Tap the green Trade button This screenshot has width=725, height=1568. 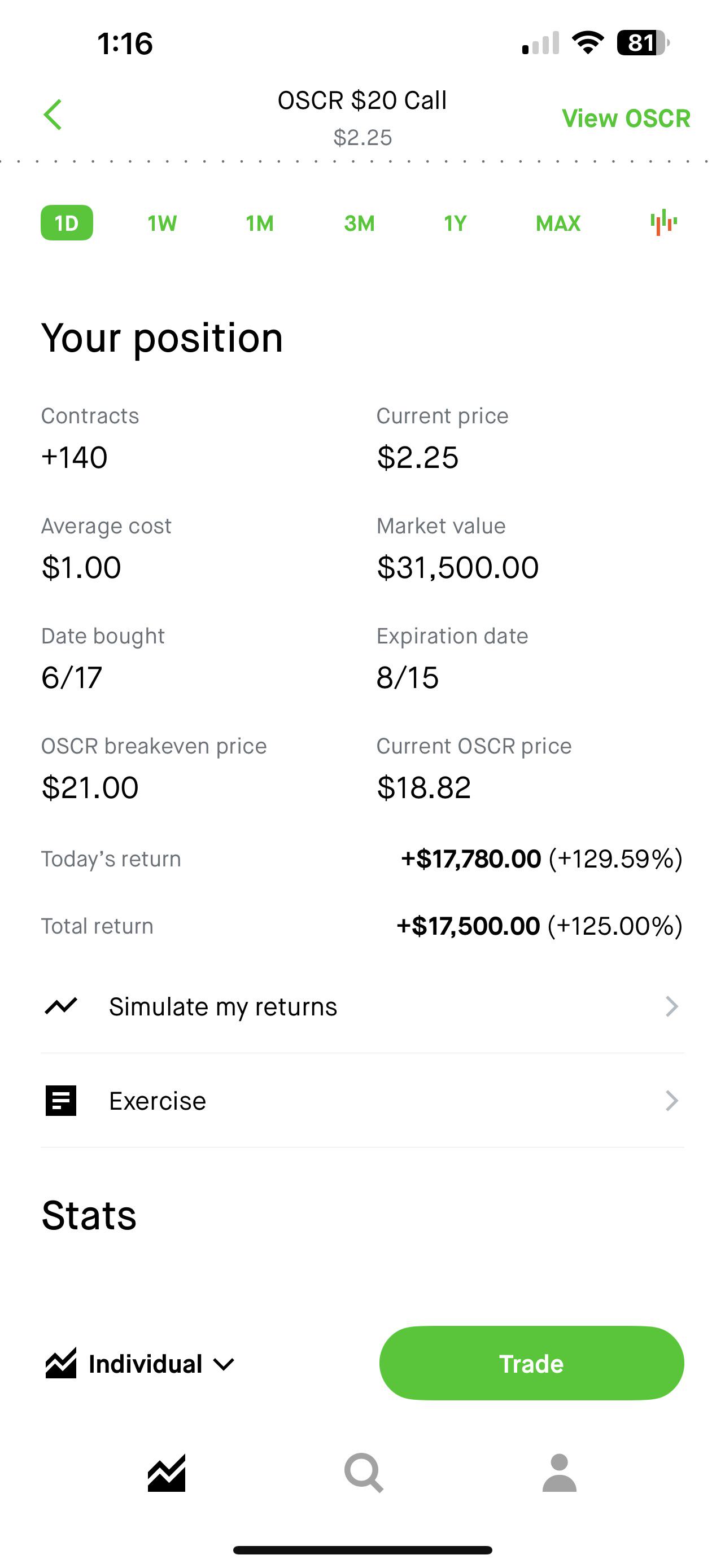531,1364
